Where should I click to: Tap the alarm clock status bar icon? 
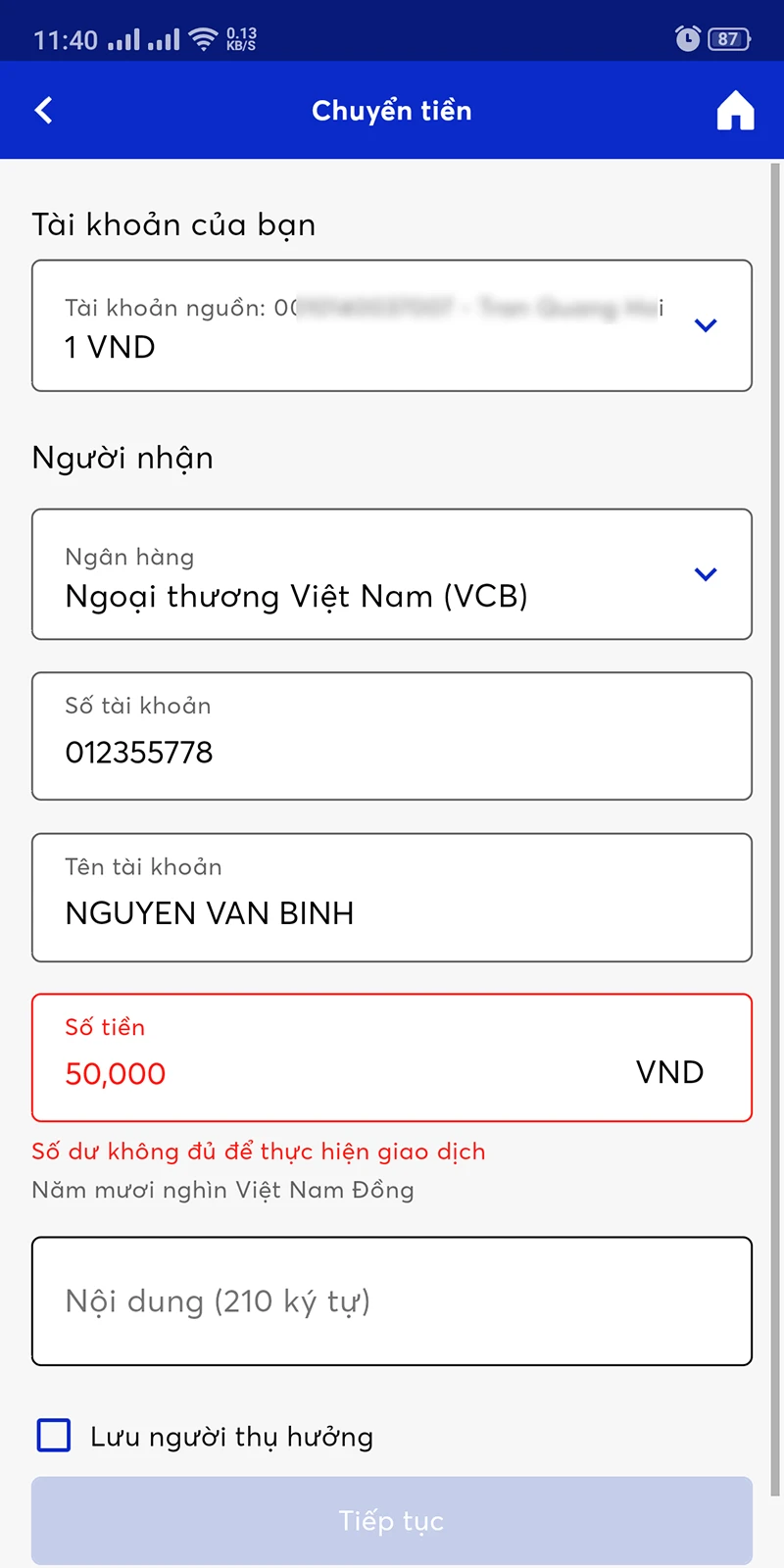click(686, 39)
